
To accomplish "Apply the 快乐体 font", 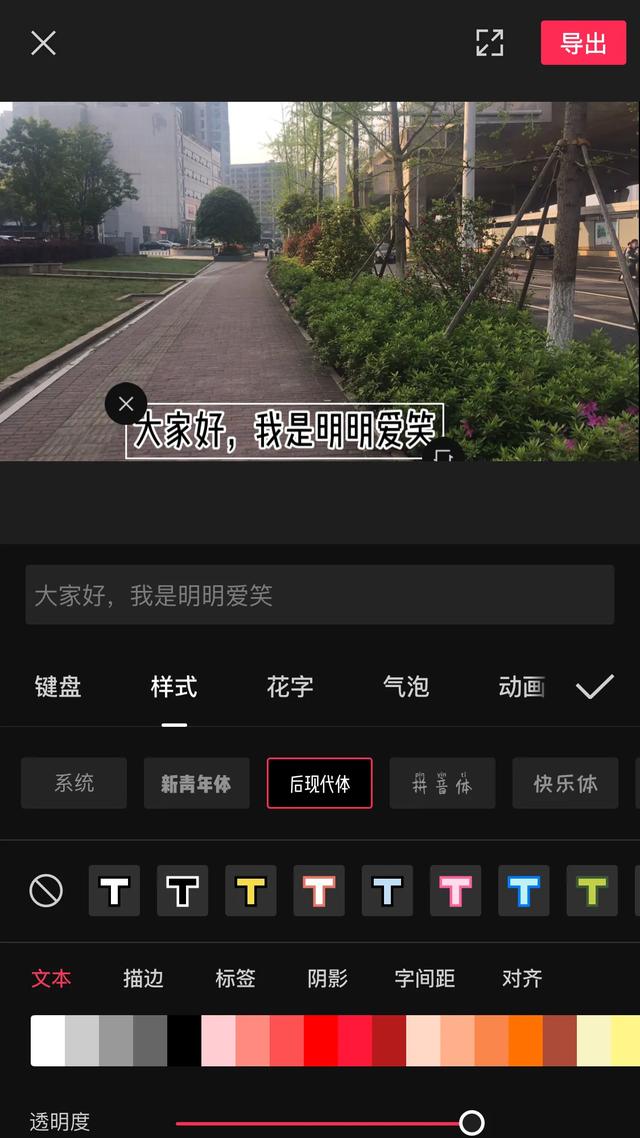I will tap(565, 783).
